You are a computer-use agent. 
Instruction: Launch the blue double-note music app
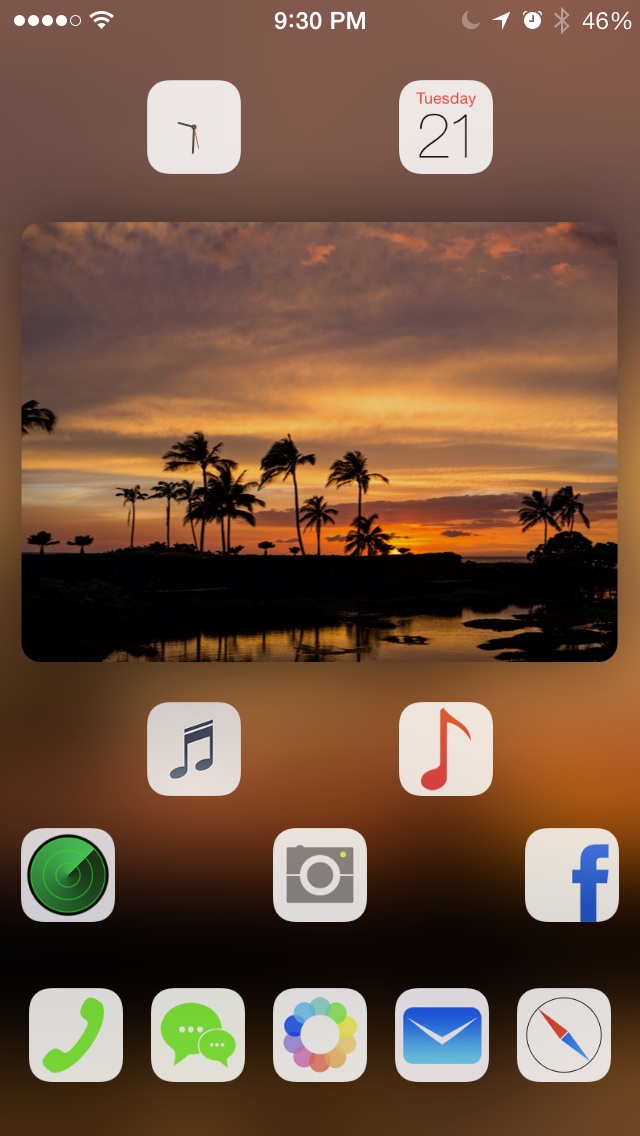[194, 748]
